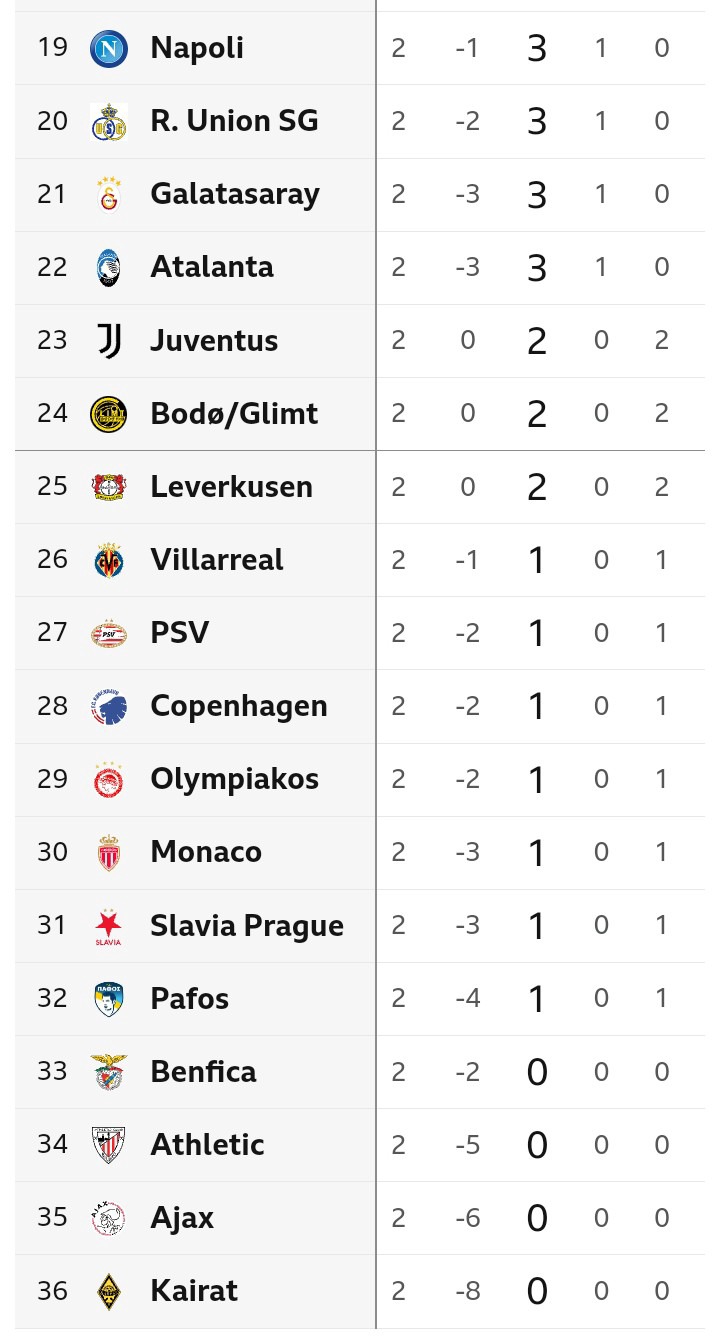720x1336 pixels.
Task: Tap the Juventus team name
Action: click(214, 340)
